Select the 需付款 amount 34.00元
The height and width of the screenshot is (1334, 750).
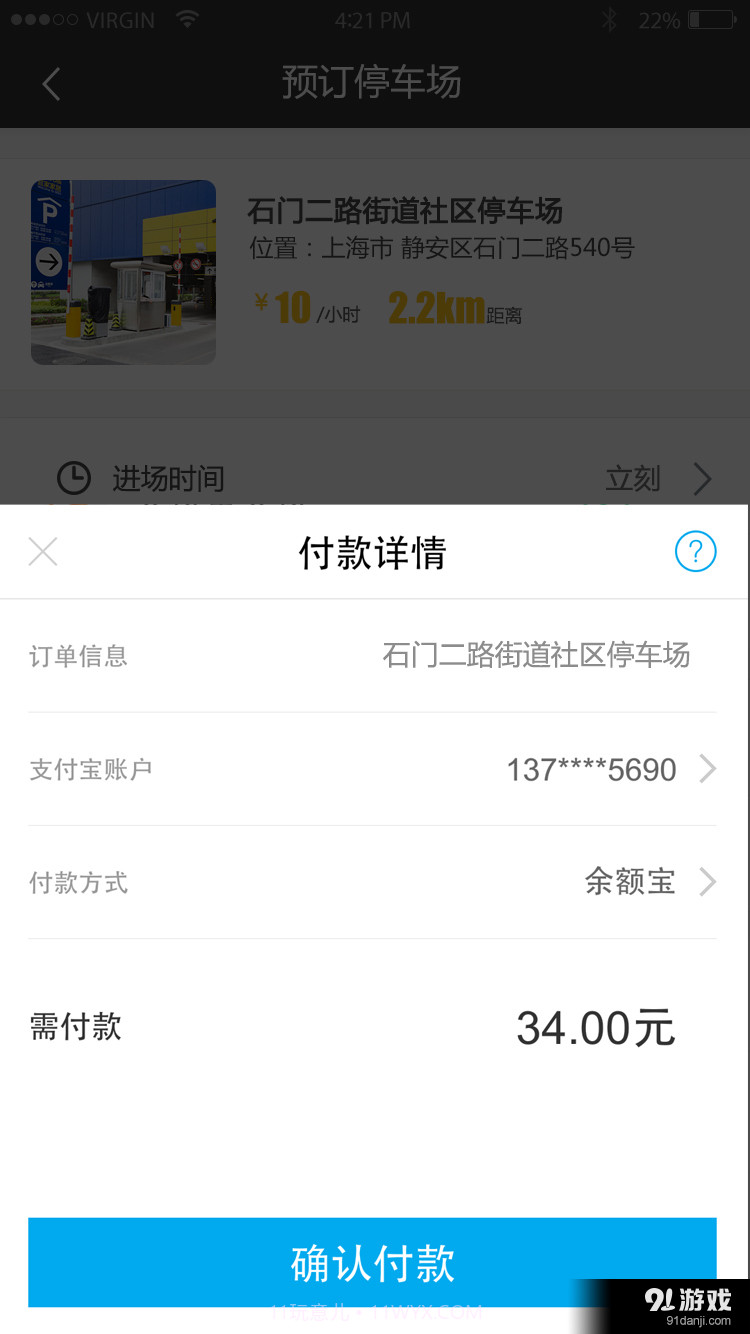click(595, 1026)
